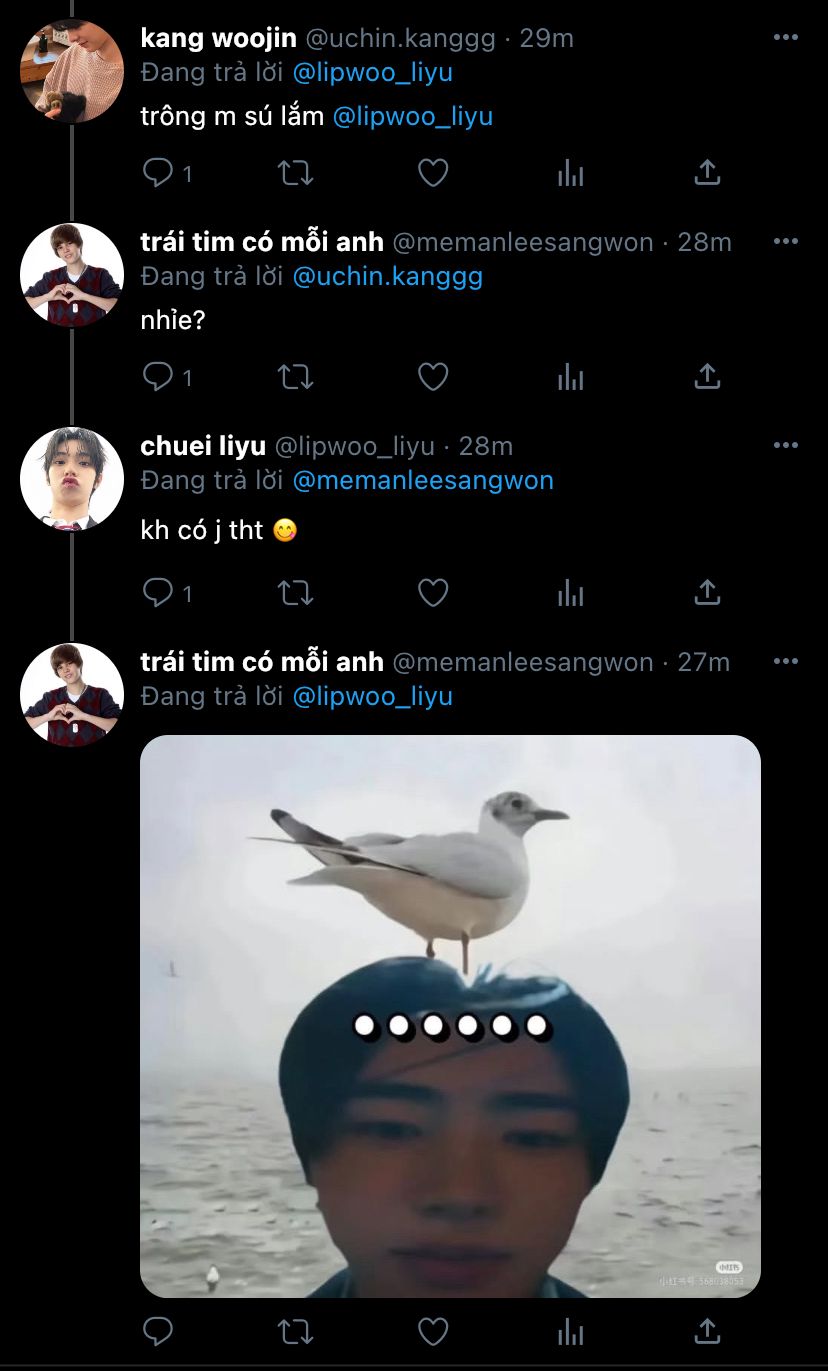Open @uchin.kanggg reply-to link
Screen dimensions: 828x1371
(387, 276)
